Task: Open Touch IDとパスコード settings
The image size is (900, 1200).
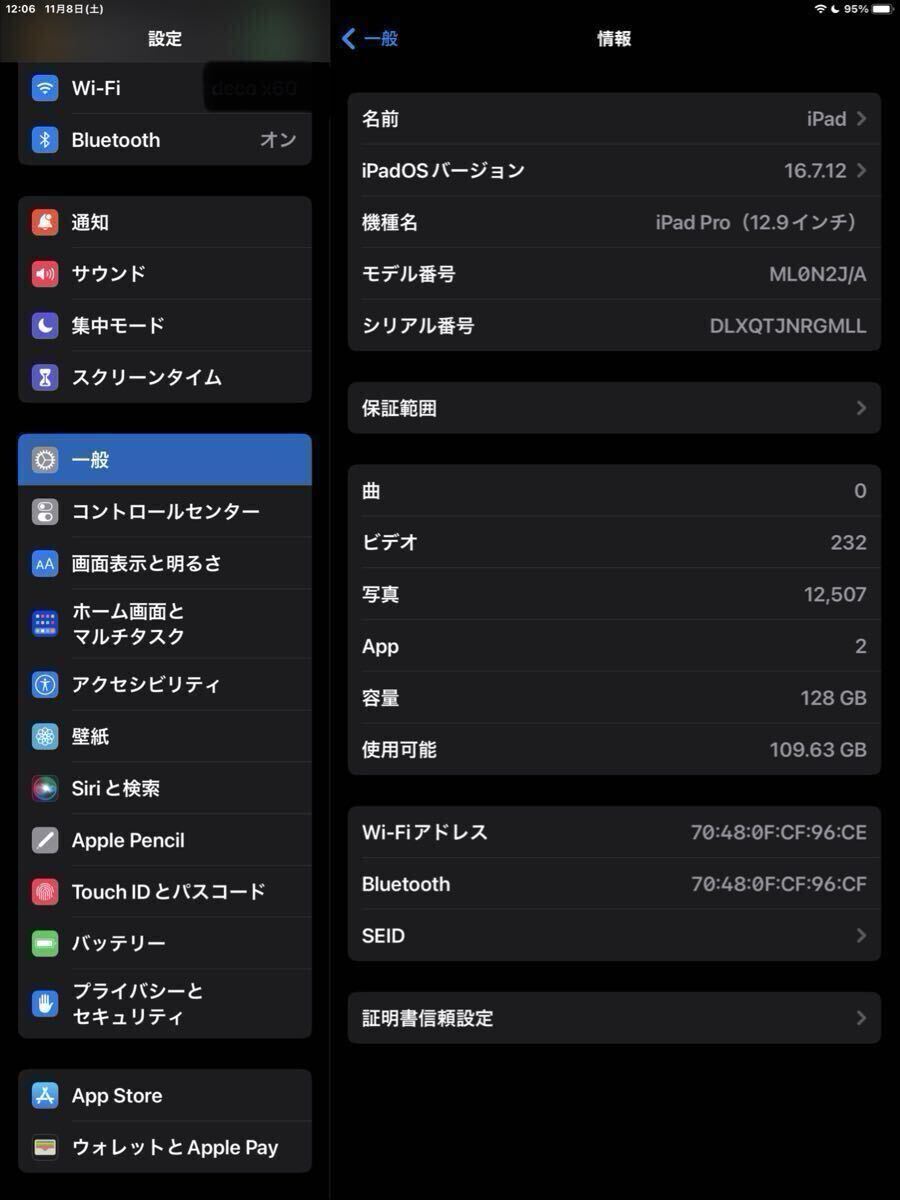Action: (x=165, y=892)
